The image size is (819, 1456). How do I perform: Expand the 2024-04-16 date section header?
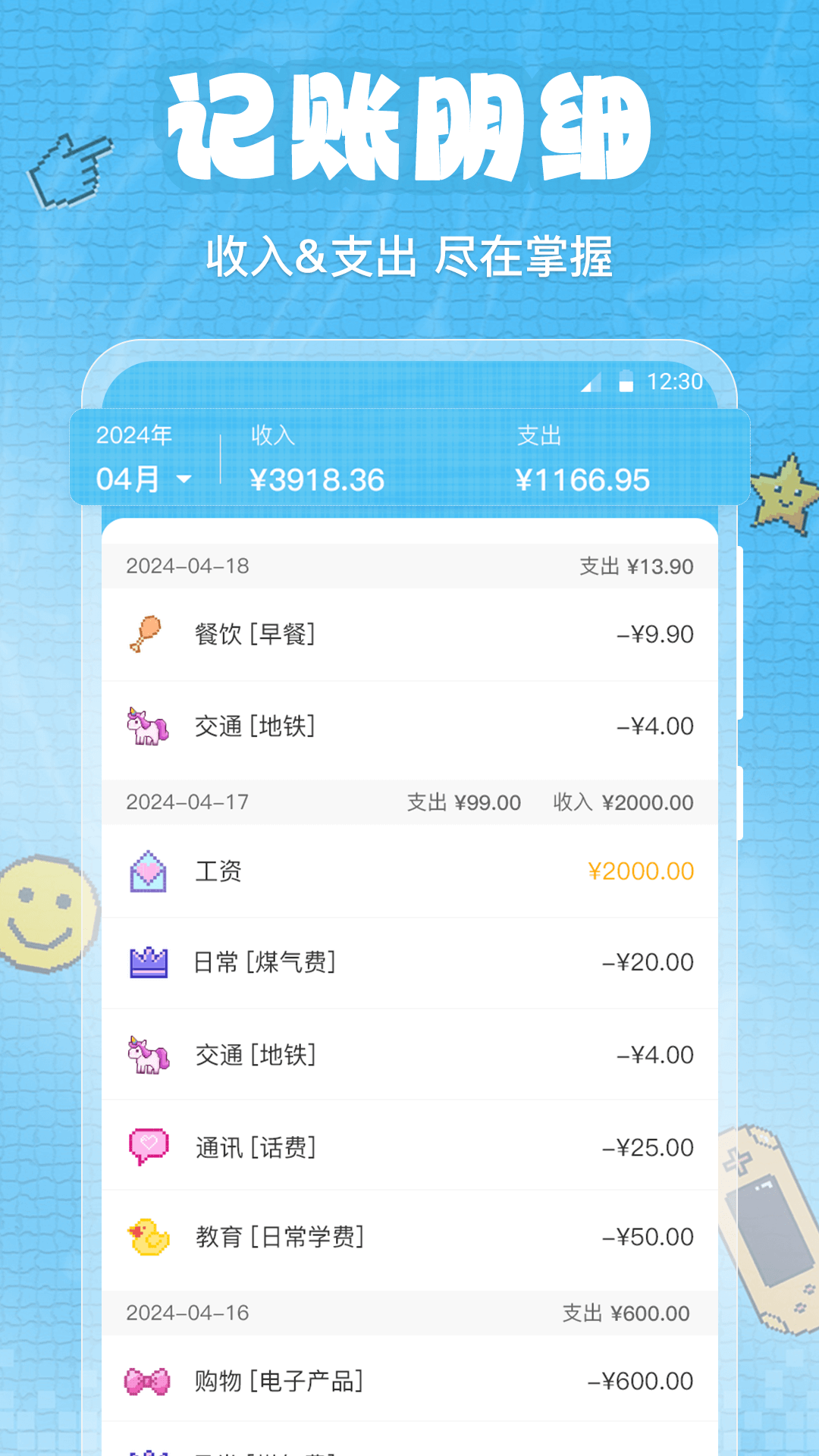[x=409, y=1313]
